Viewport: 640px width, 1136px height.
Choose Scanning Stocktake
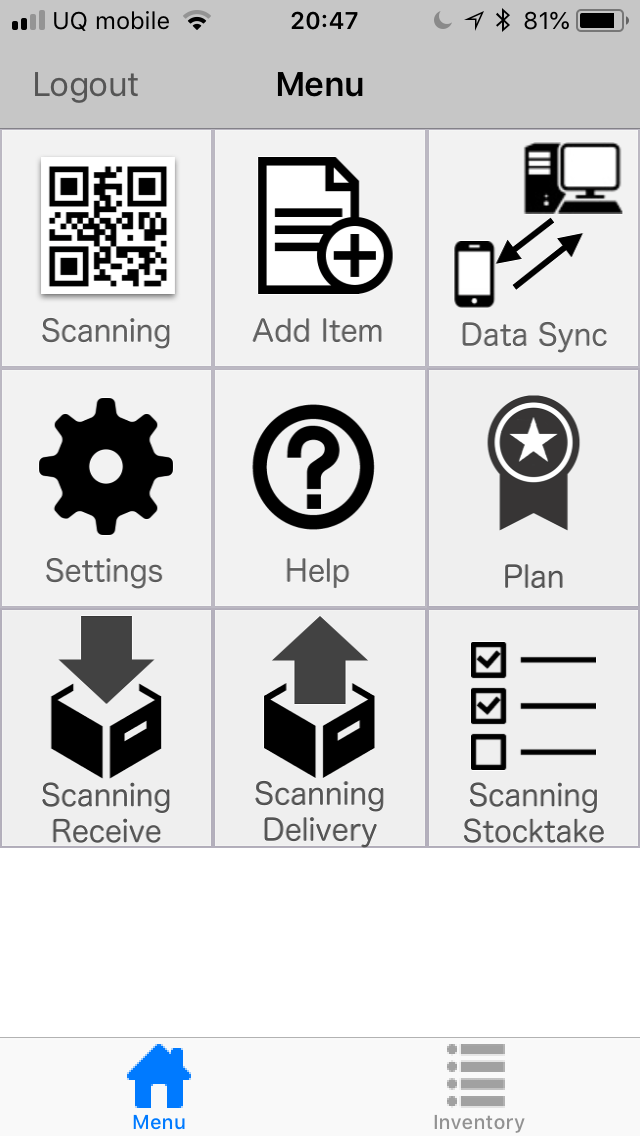[x=533, y=727]
